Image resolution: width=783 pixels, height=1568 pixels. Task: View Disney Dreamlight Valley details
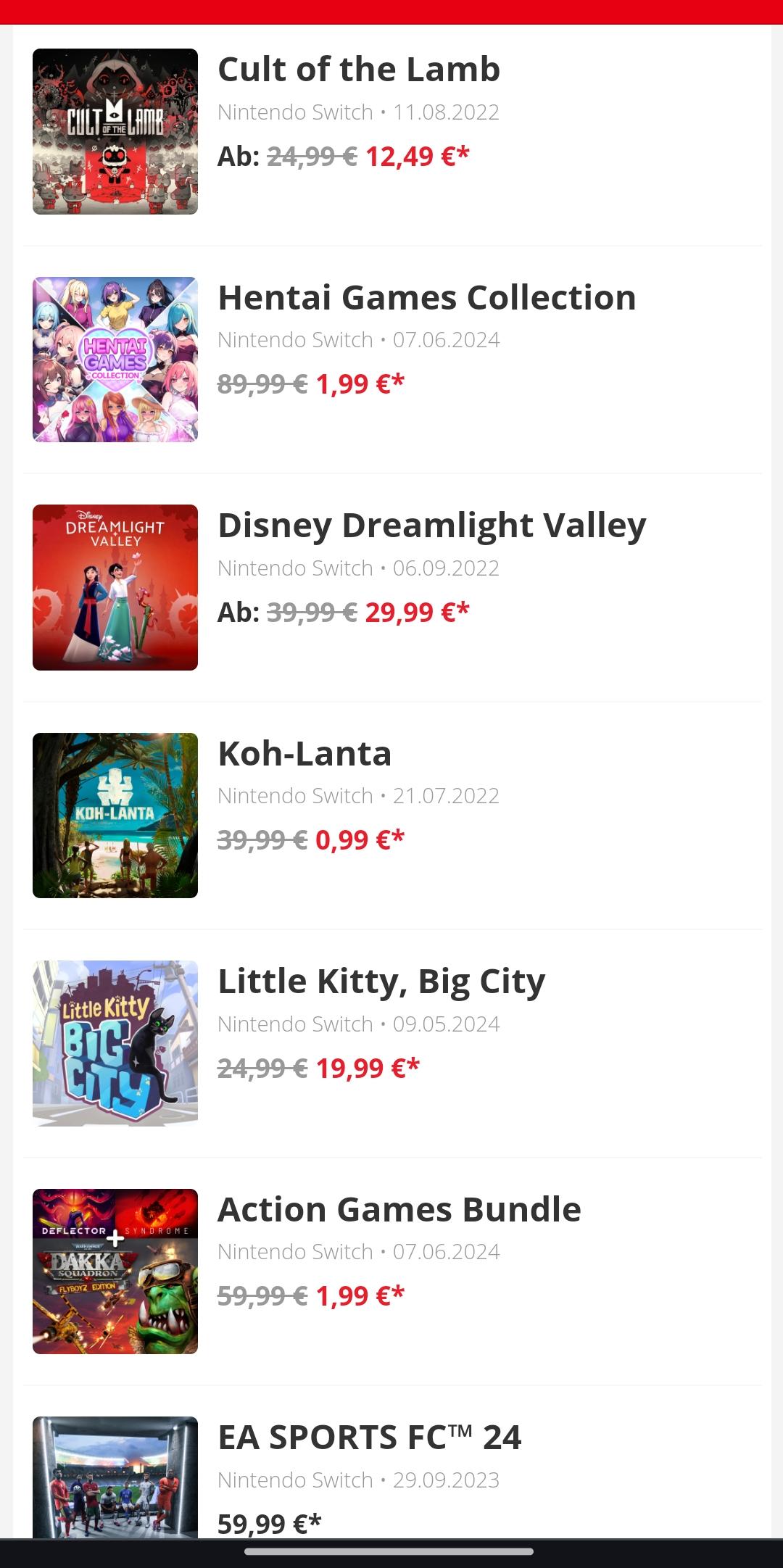pyautogui.click(x=431, y=526)
